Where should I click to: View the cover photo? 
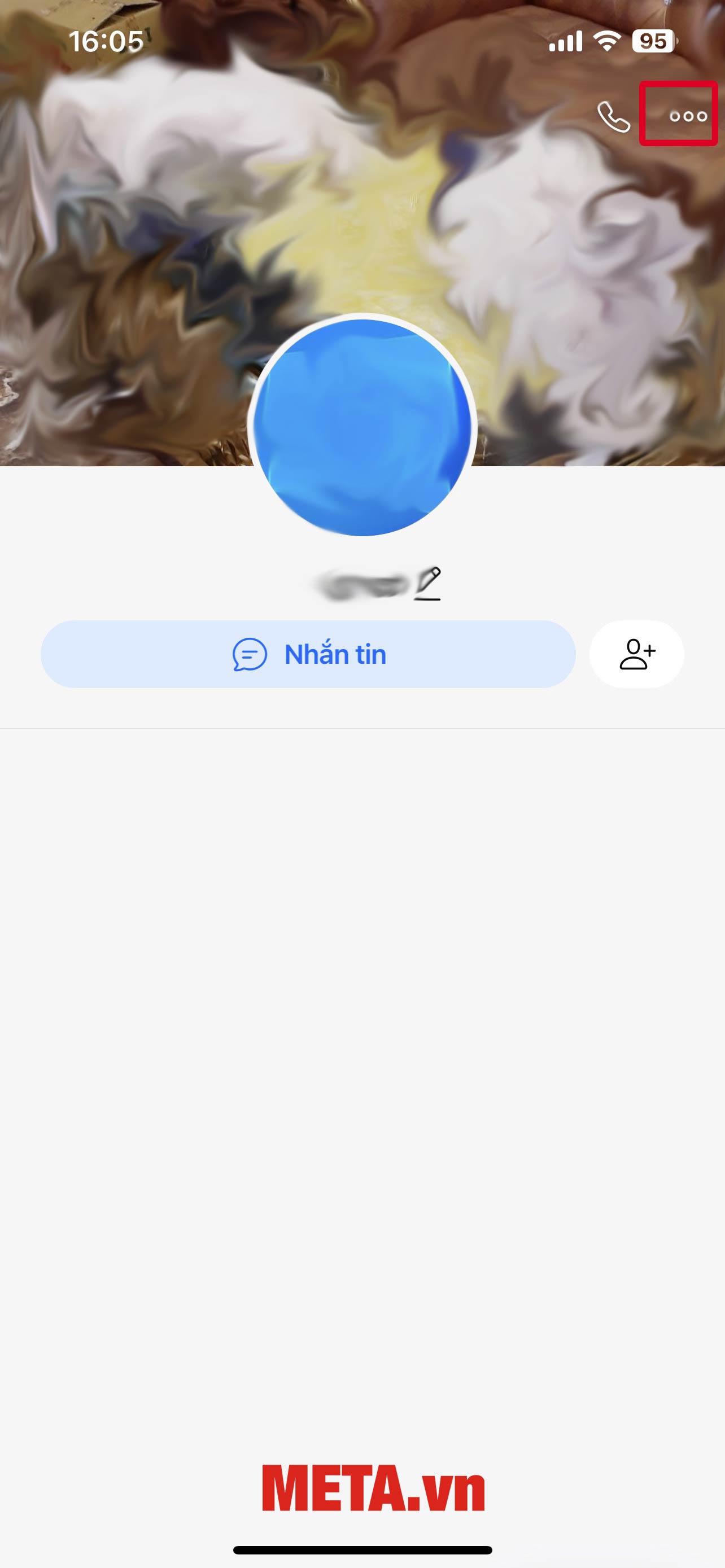(182, 213)
